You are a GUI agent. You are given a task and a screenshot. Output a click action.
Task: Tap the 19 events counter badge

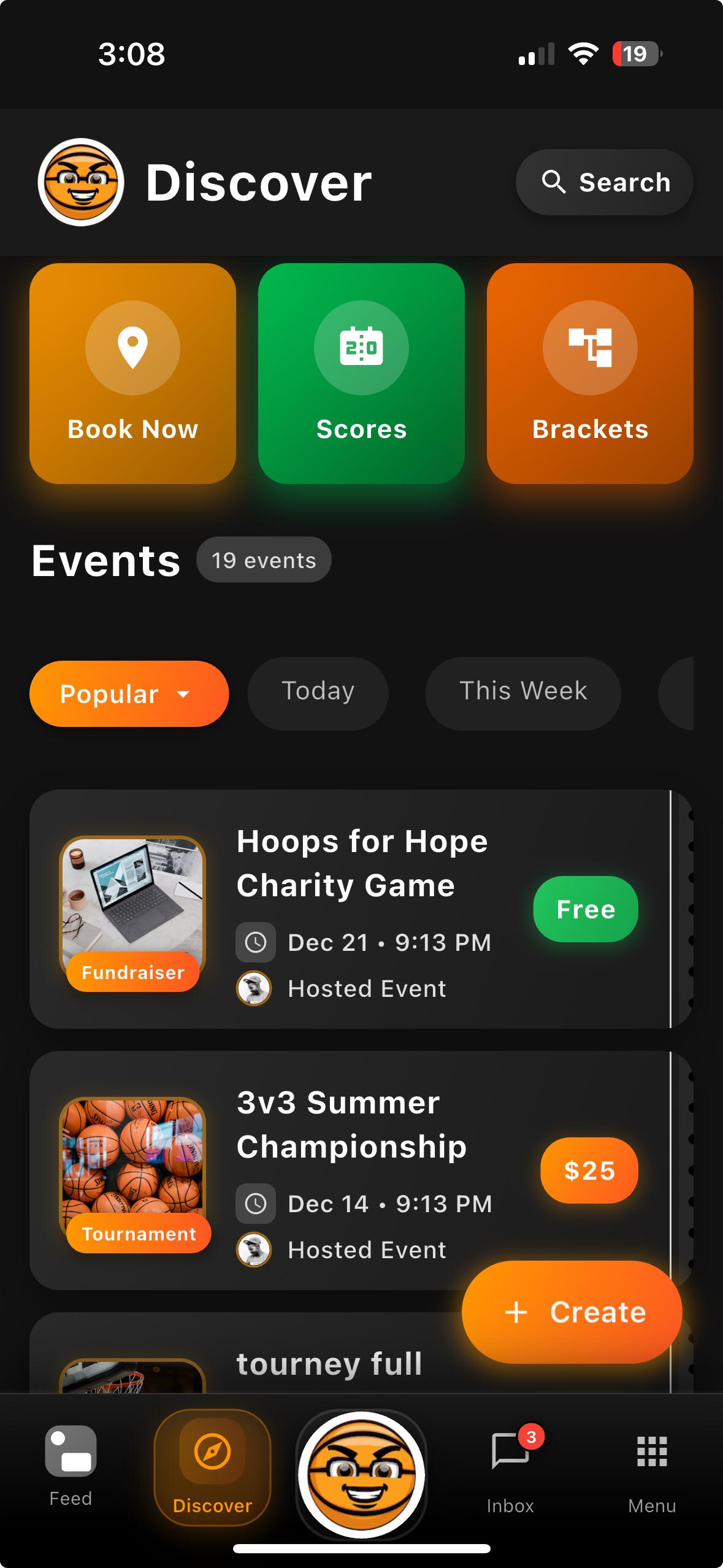[263, 559]
